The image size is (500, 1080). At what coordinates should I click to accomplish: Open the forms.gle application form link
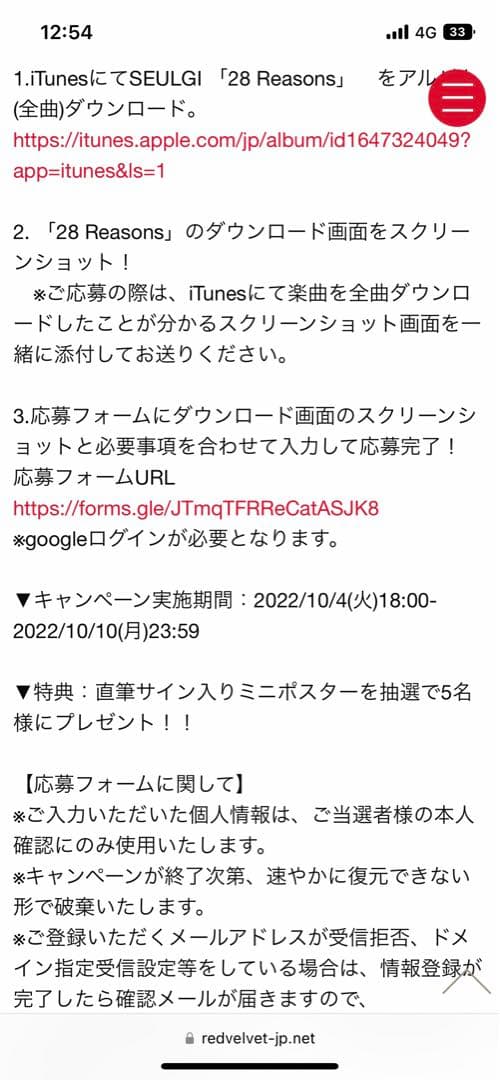pos(196,508)
